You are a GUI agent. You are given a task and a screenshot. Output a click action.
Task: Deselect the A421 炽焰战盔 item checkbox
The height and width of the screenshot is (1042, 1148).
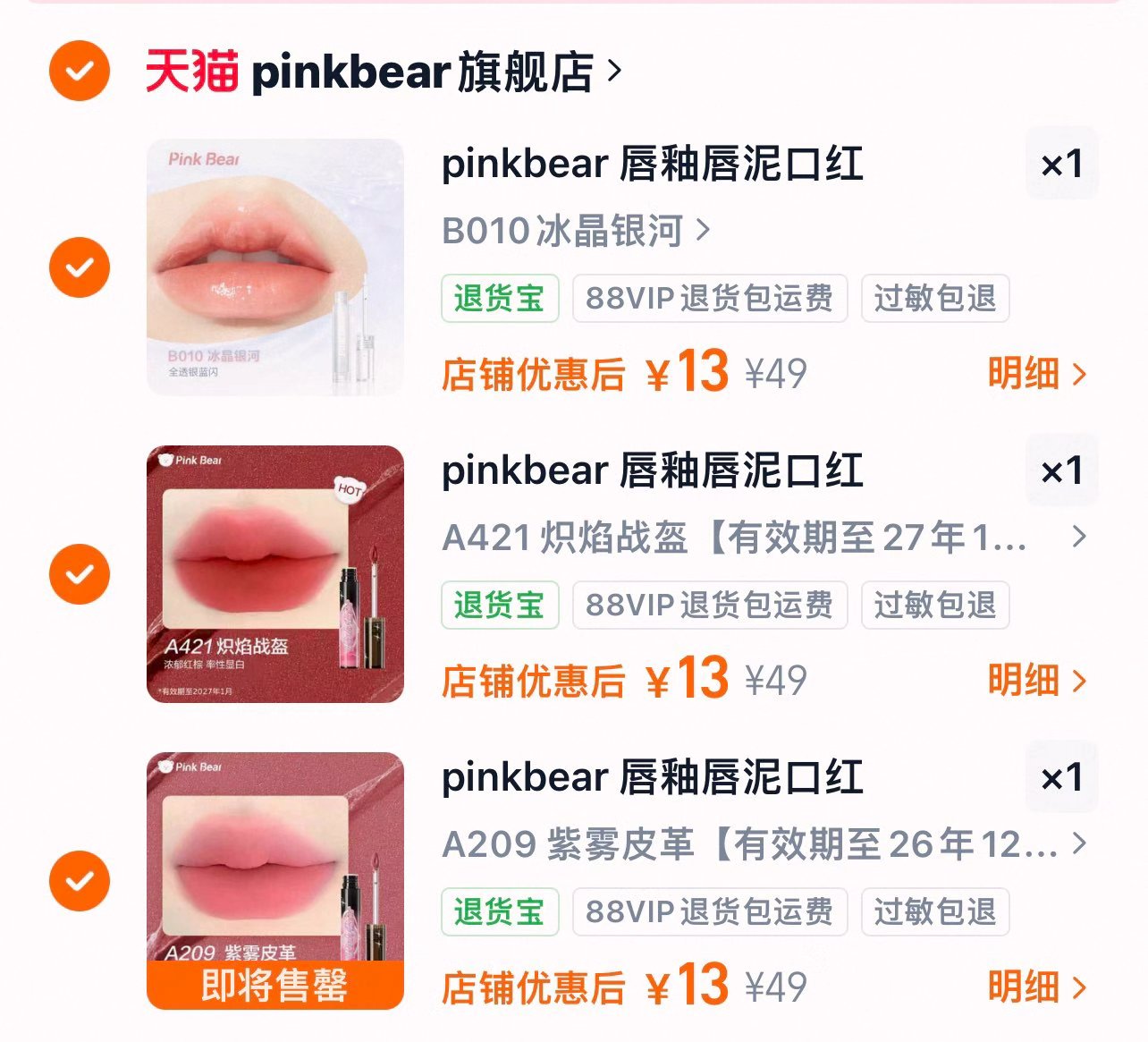tap(80, 573)
